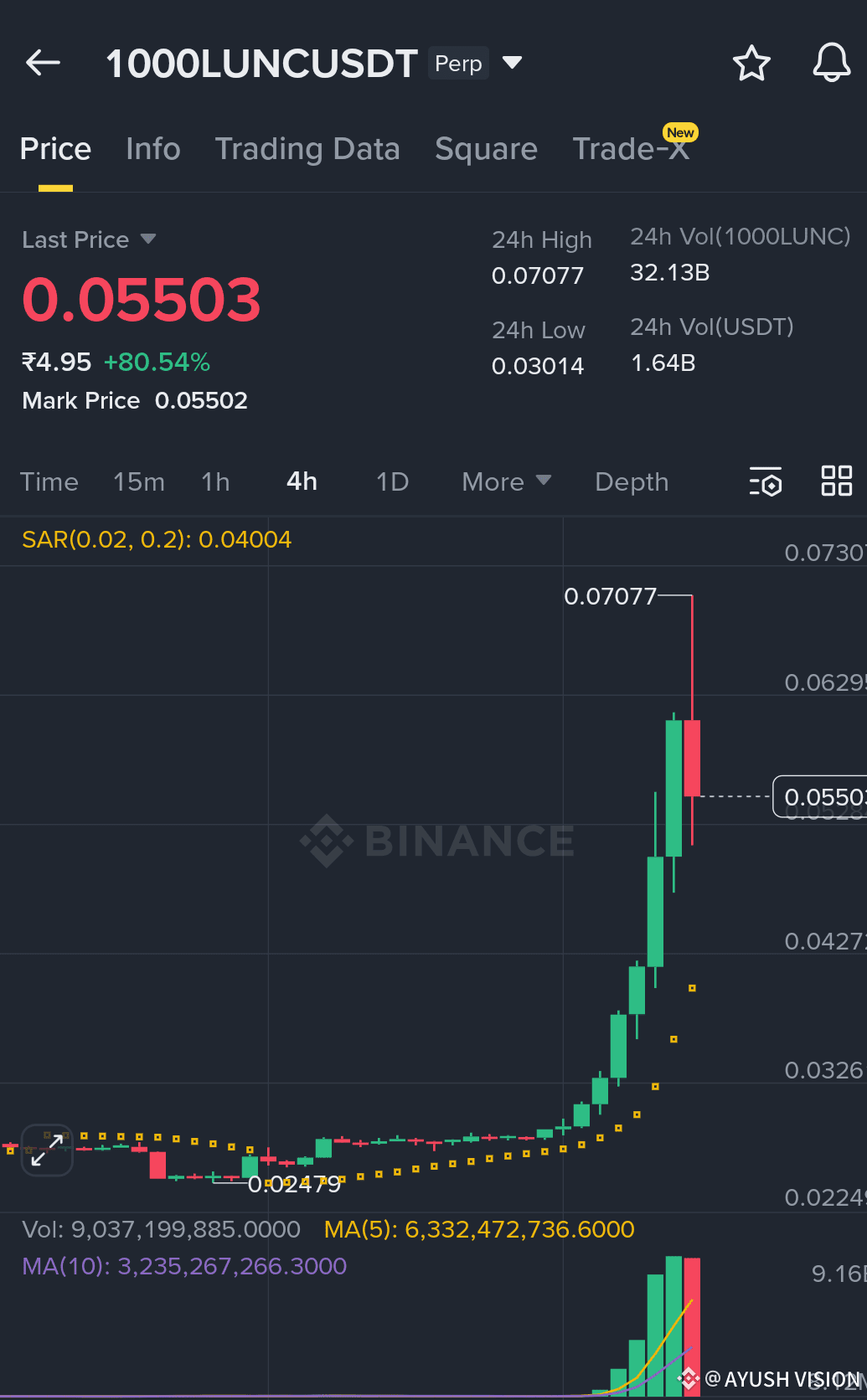Open the price alert bell

831,63
